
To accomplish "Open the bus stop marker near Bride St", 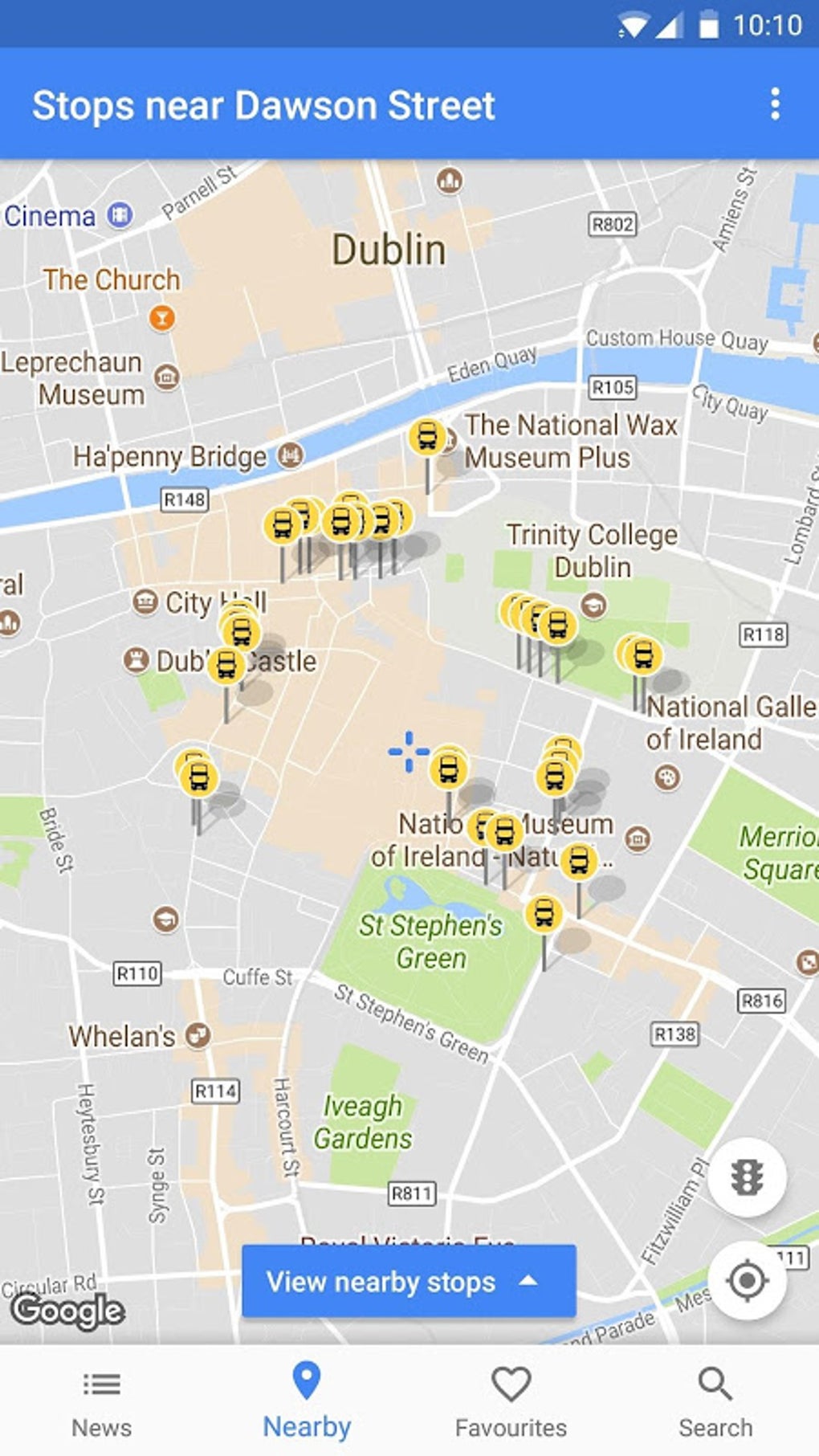I will click(198, 777).
